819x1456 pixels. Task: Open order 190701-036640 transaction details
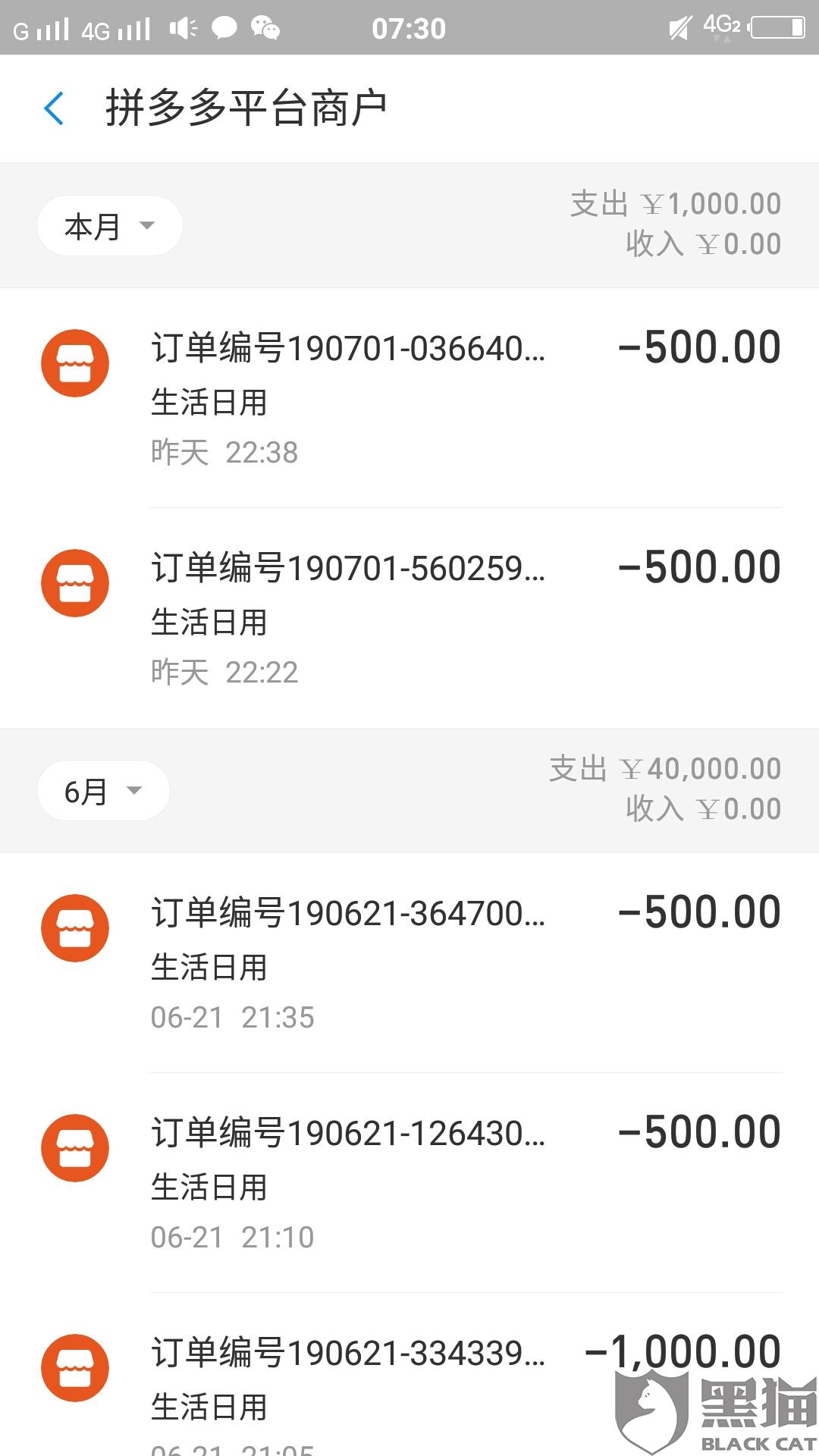point(409,398)
